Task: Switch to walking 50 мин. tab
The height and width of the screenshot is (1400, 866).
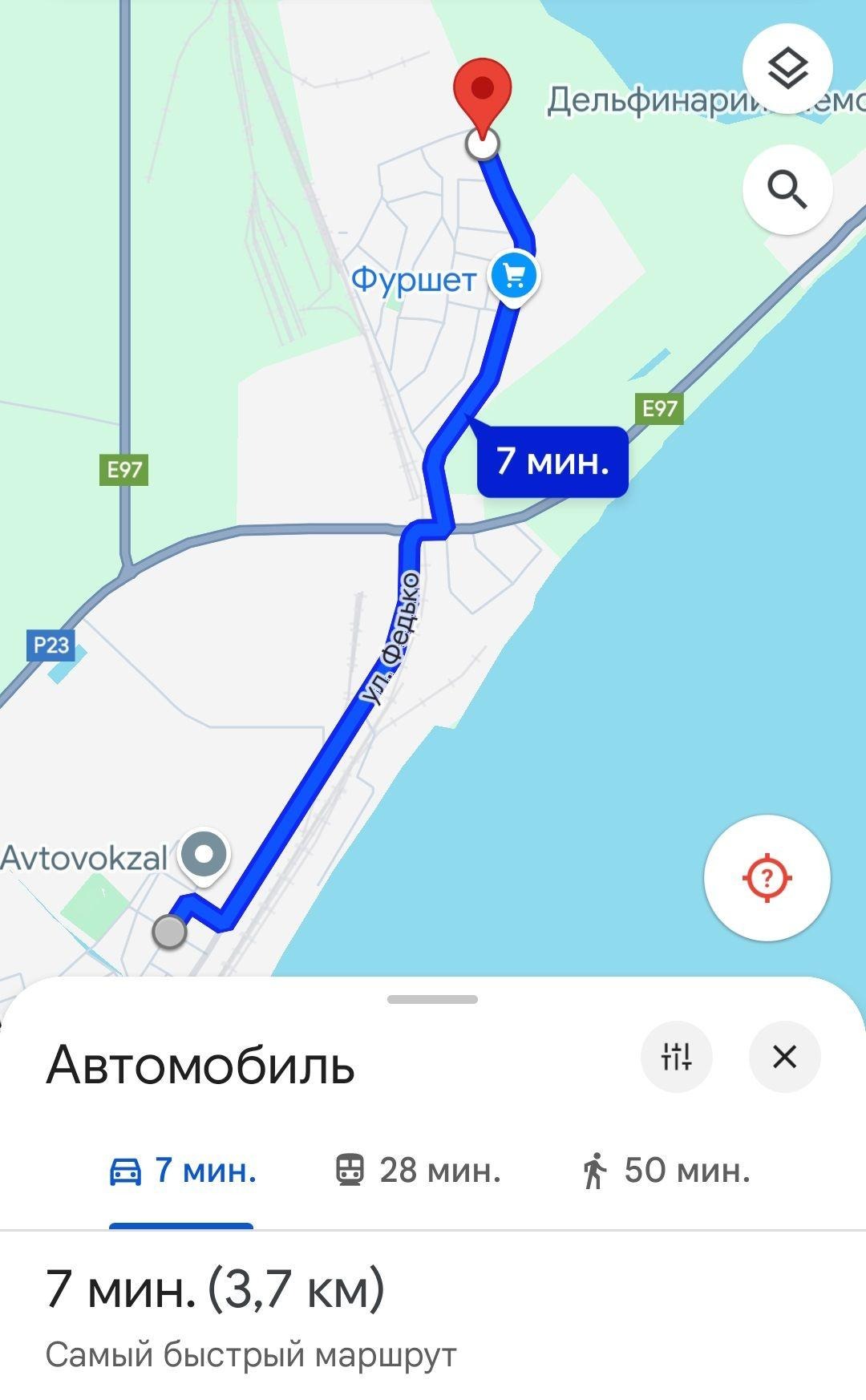Action: pos(666,1171)
